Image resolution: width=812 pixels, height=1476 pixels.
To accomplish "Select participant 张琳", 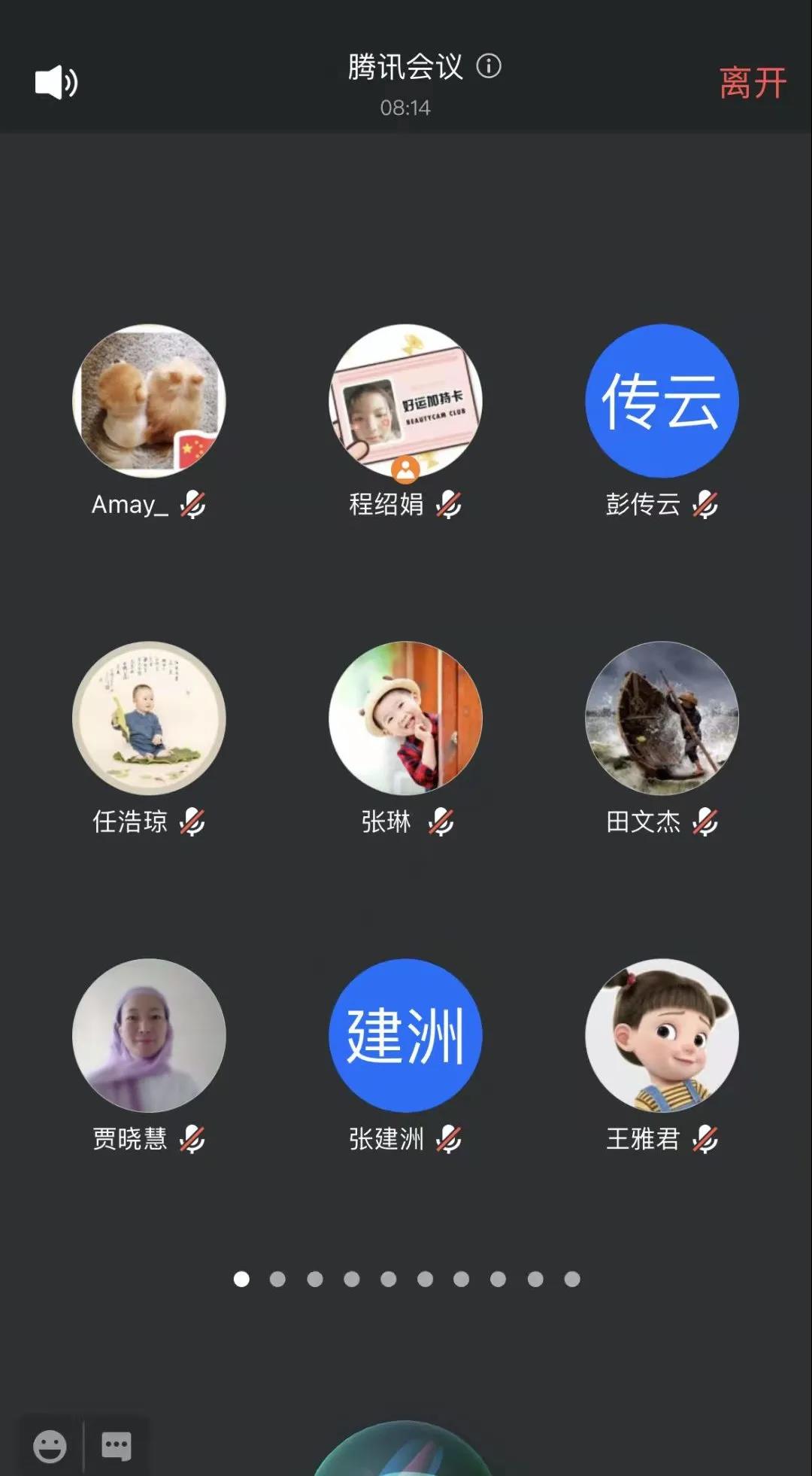I will tap(405, 718).
